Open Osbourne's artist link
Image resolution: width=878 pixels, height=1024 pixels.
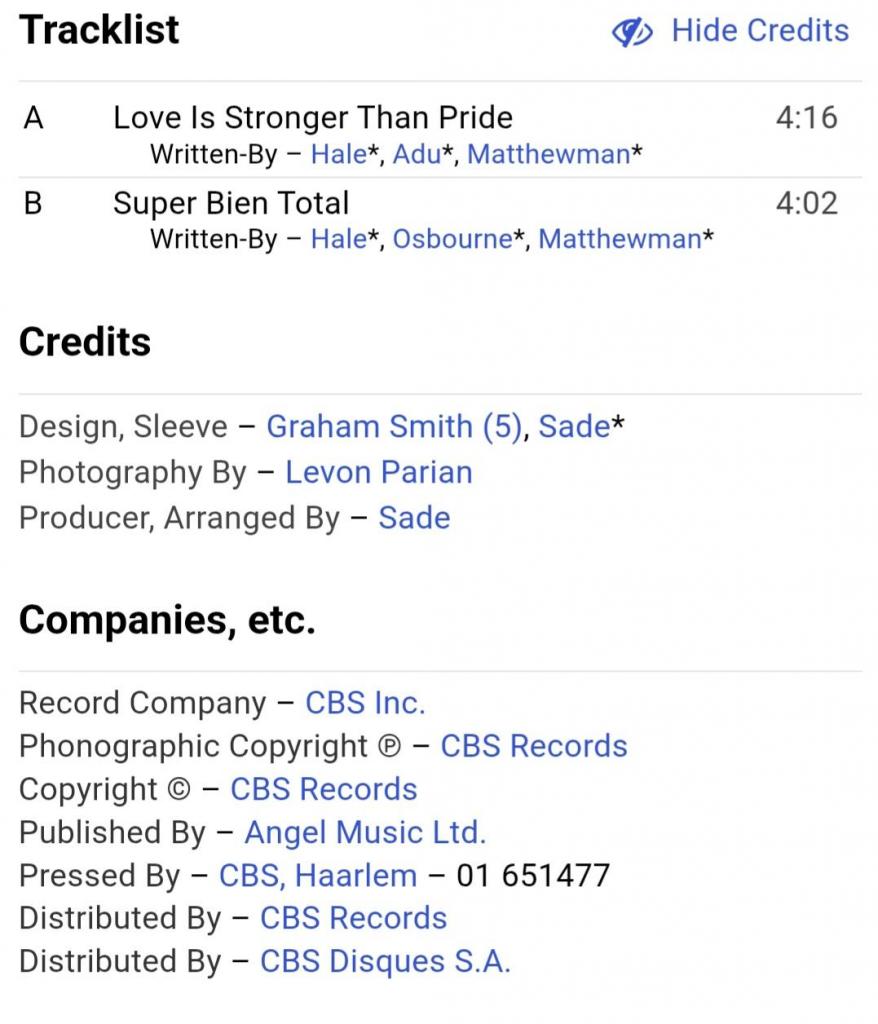(x=451, y=240)
